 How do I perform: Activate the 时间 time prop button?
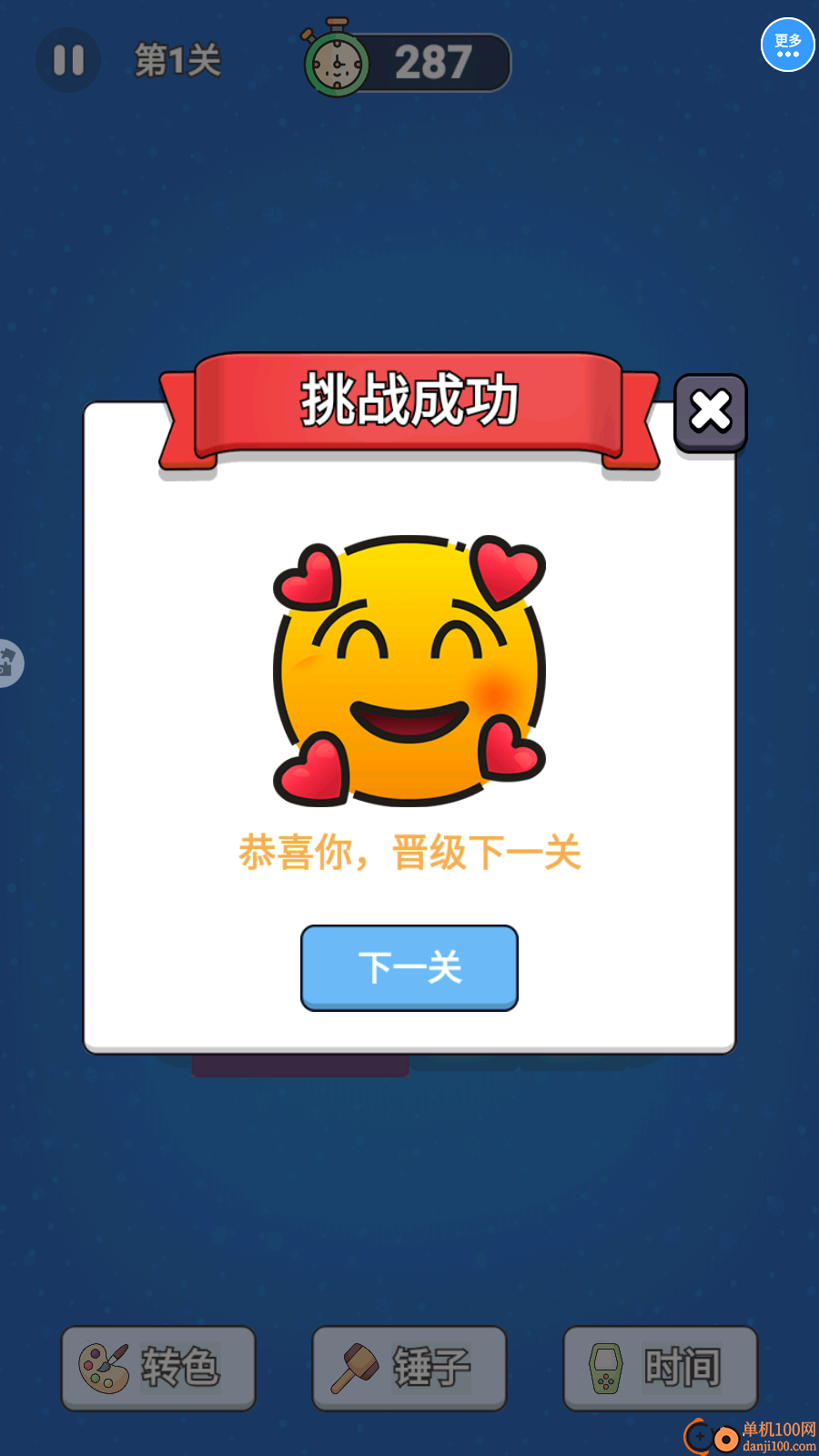point(660,1368)
